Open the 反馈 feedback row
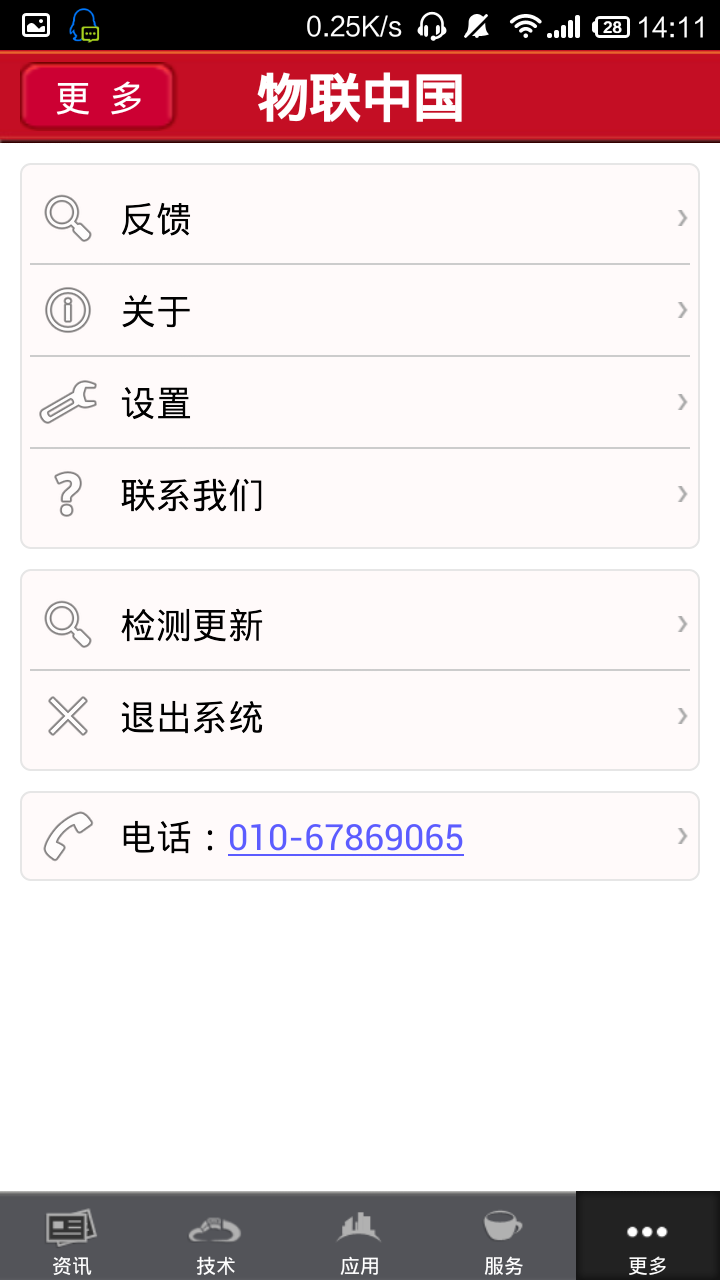Viewport: 720px width, 1280px height. click(x=360, y=218)
